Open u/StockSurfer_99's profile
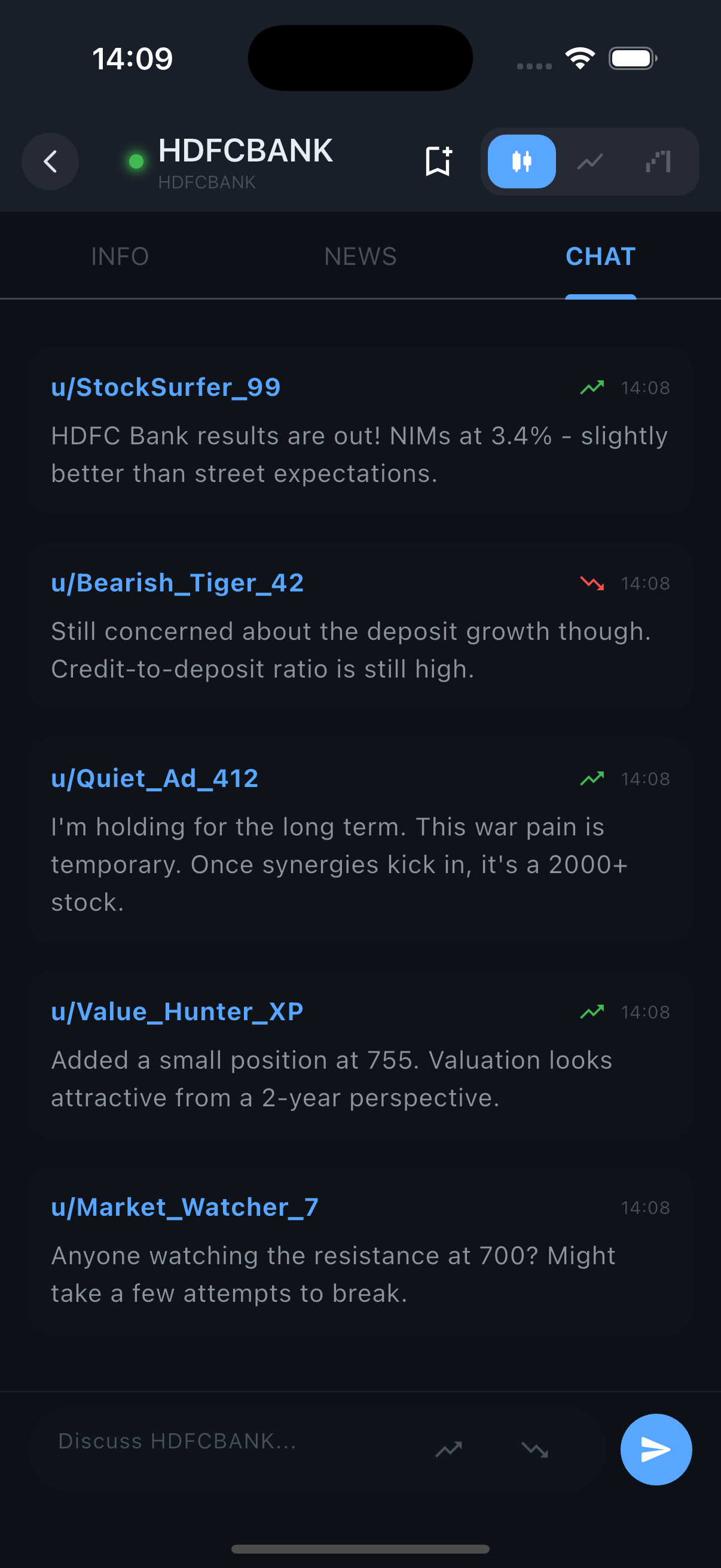The height and width of the screenshot is (1568, 721). tap(166, 387)
